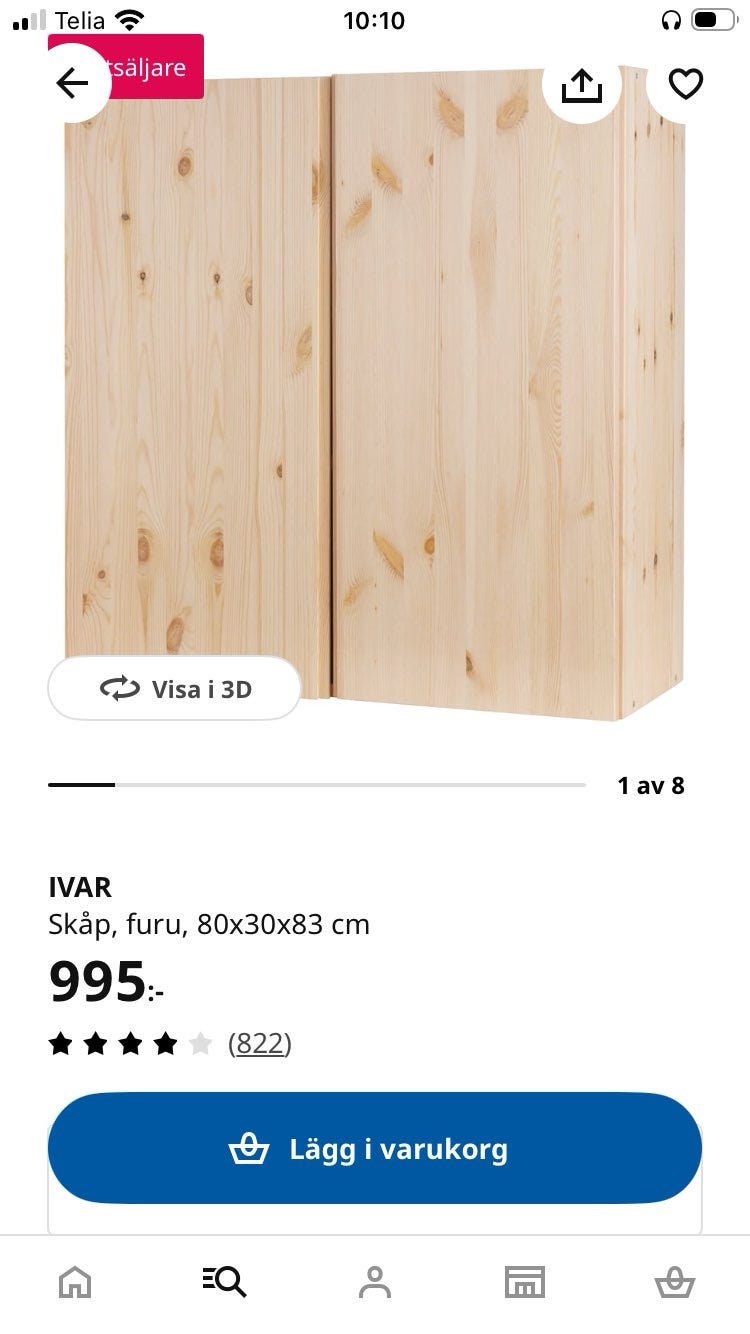The width and height of the screenshot is (750, 1334).
Task: Share this IVAR cabinet product
Action: coord(582,86)
